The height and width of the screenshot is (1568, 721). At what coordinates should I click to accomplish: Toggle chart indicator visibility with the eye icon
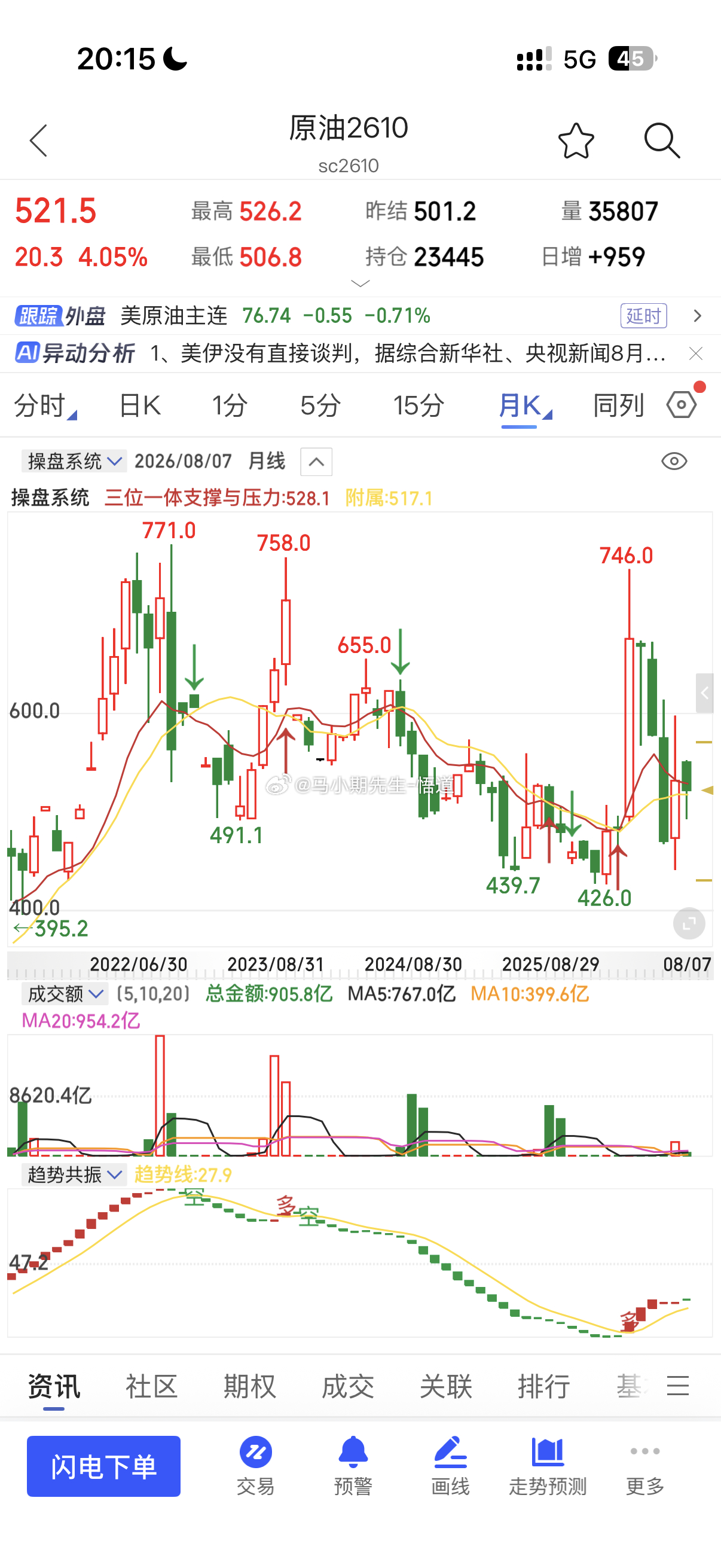pyautogui.click(x=674, y=461)
